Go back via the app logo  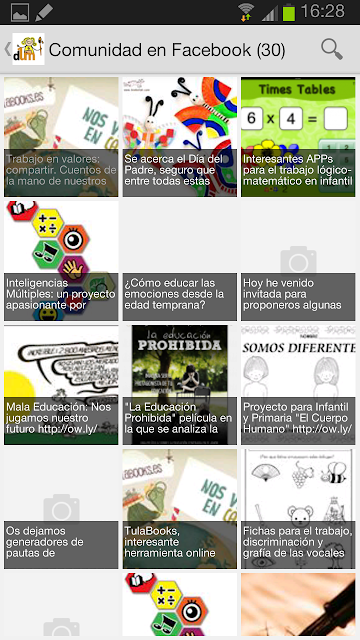click(28, 49)
